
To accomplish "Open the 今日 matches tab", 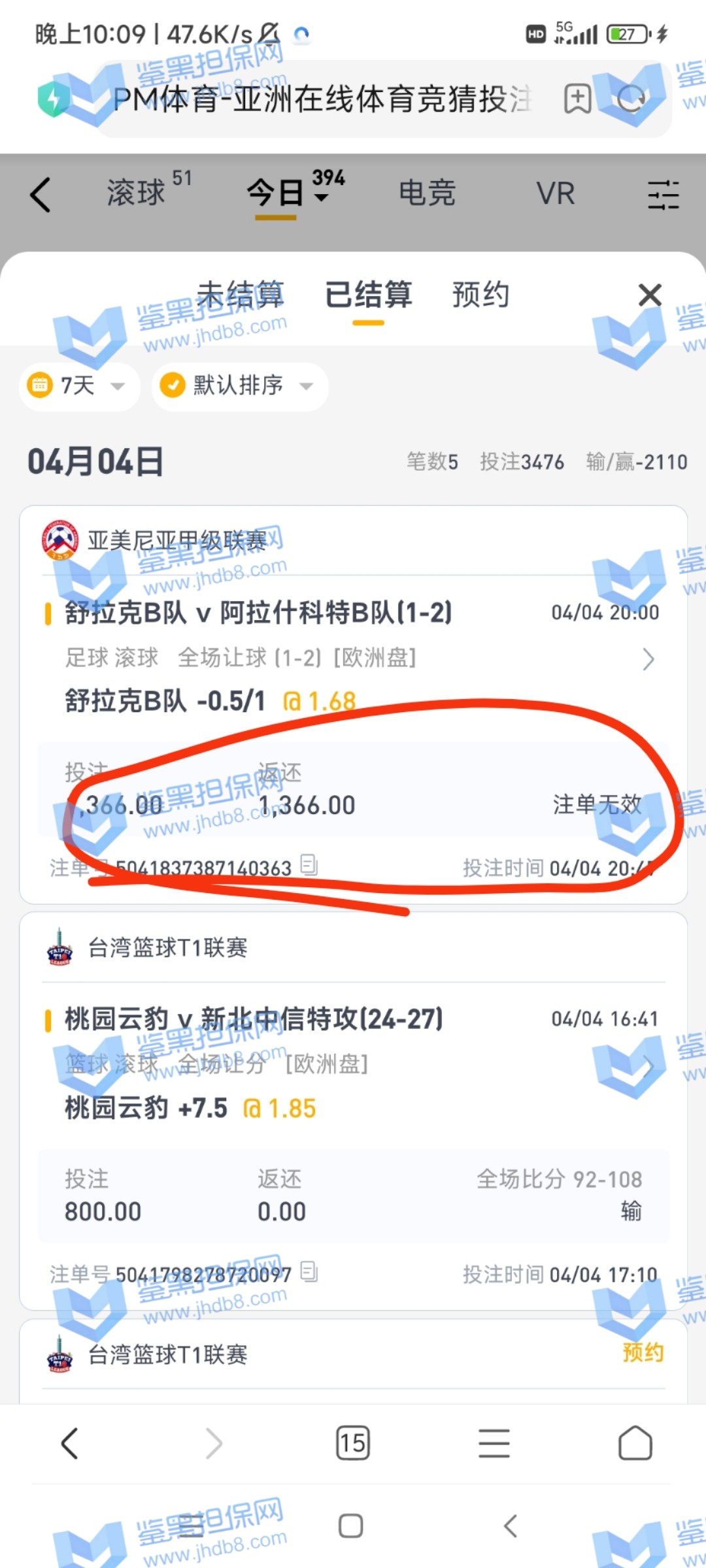I will click(276, 193).
